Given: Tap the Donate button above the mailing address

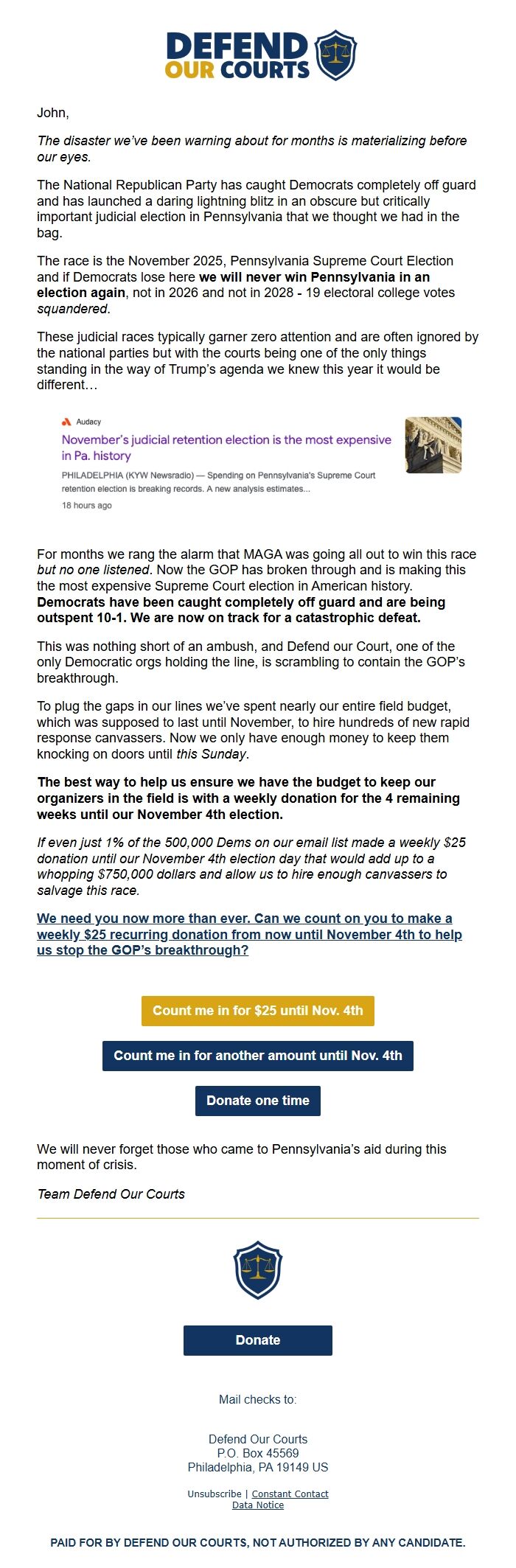Looking at the screenshot, I should [258, 1340].
